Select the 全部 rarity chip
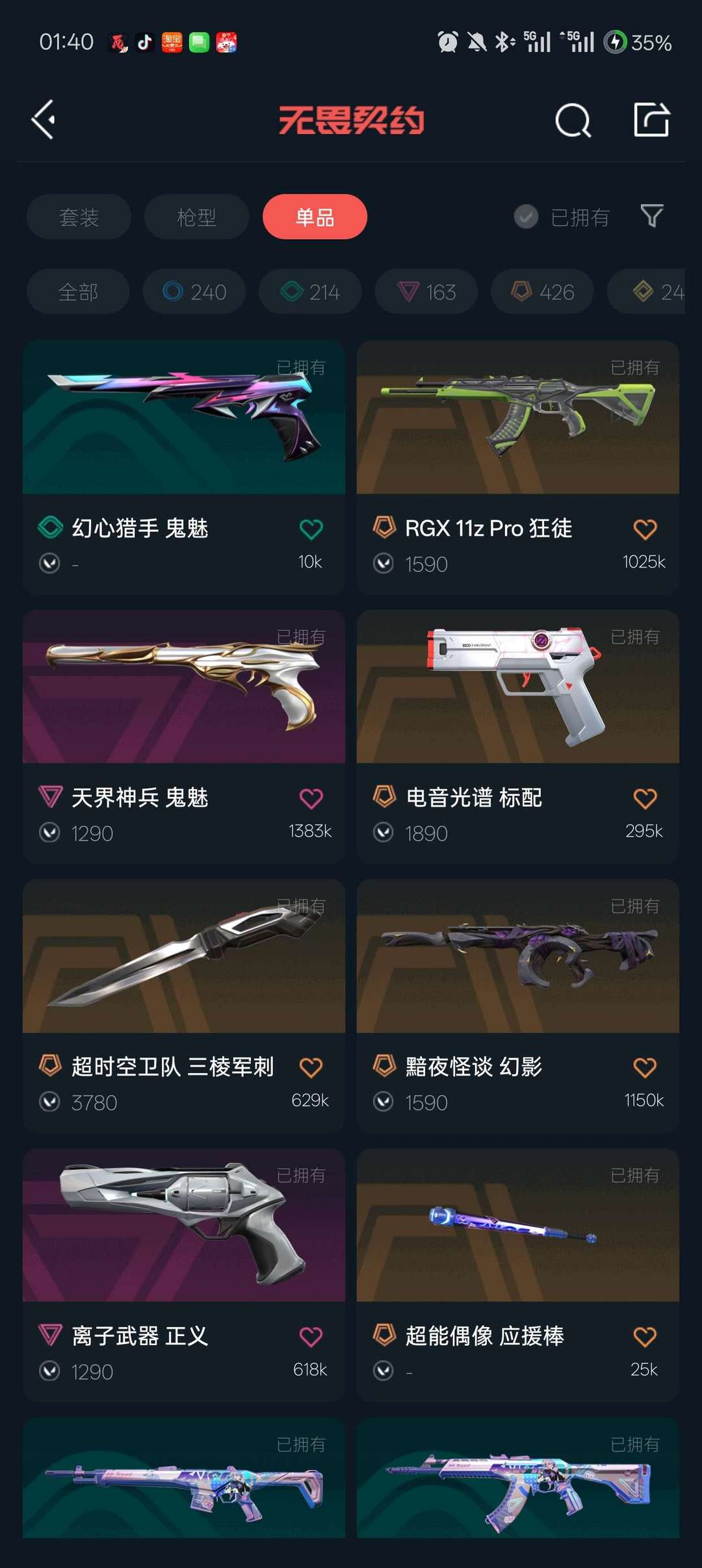The height and width of the screenshot is (1568, 702). coord(78,292)
